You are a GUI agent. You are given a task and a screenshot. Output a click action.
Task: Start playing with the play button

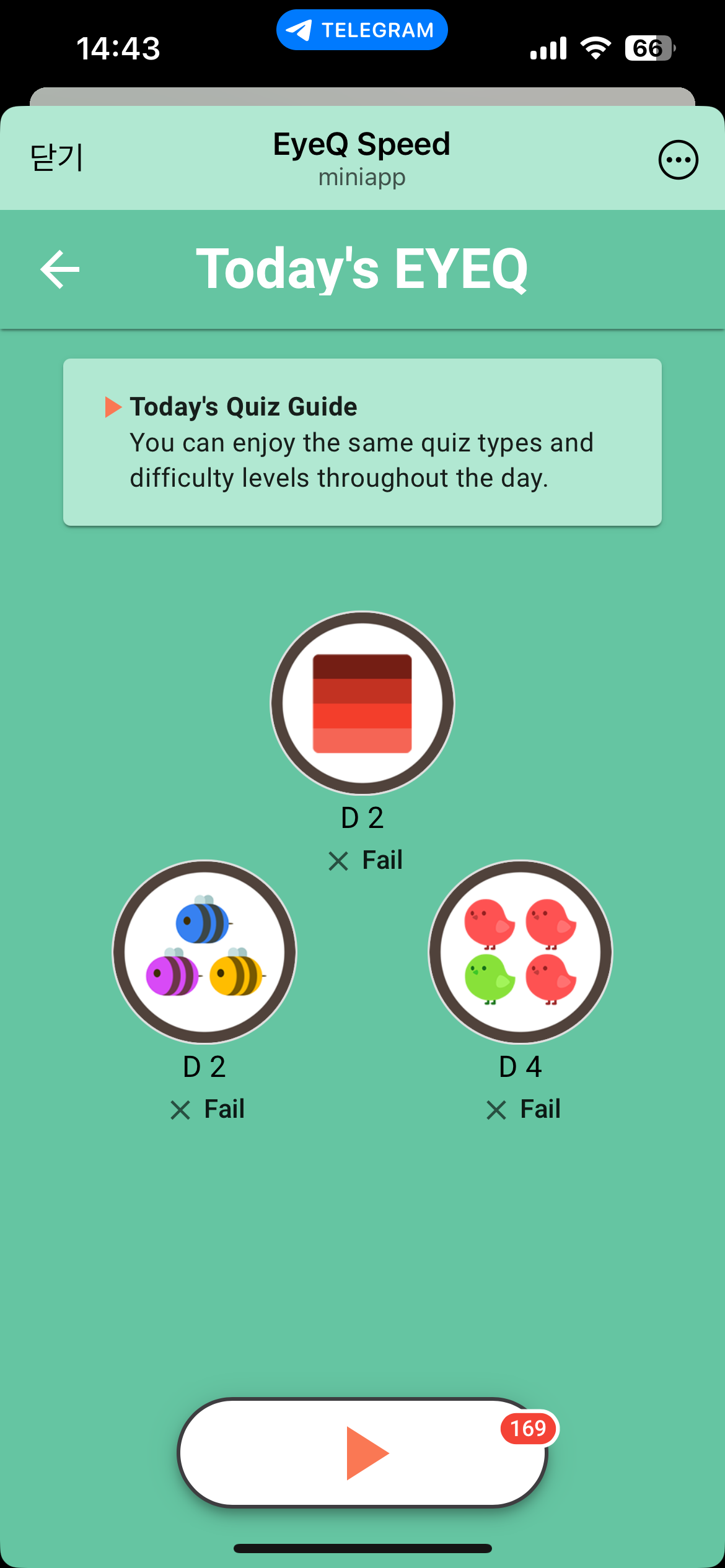click(362, 1452)
